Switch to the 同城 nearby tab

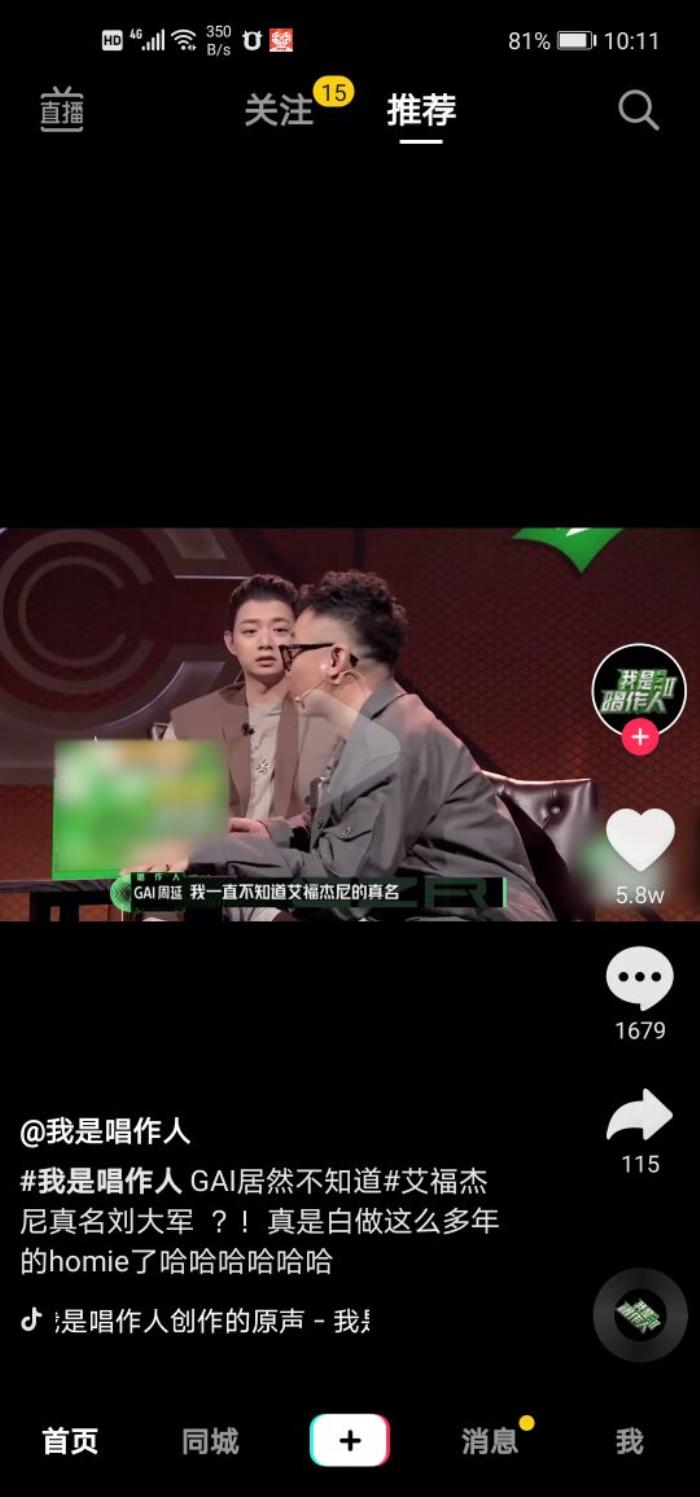click(210, 1441)
